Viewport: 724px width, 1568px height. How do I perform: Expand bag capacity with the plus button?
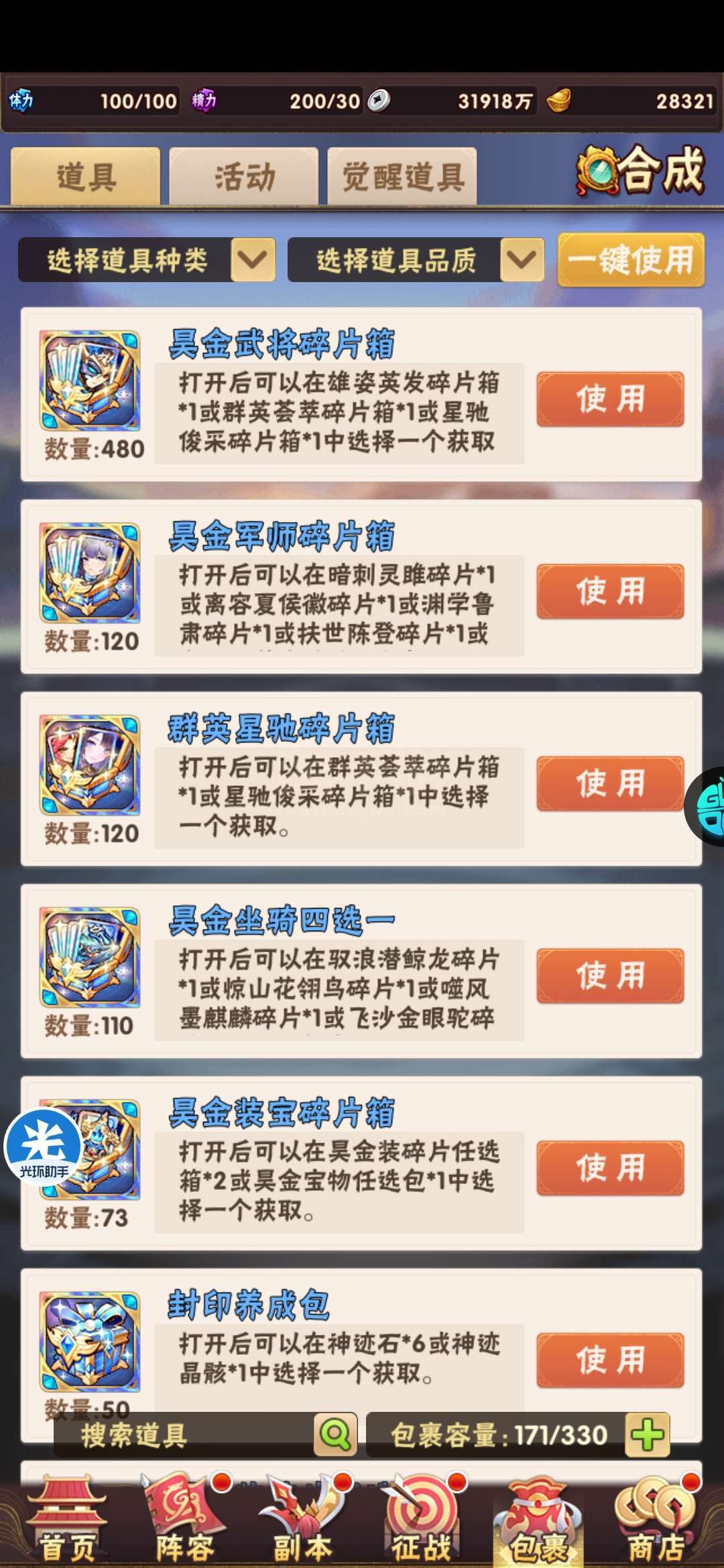(x=647, y=1435)
